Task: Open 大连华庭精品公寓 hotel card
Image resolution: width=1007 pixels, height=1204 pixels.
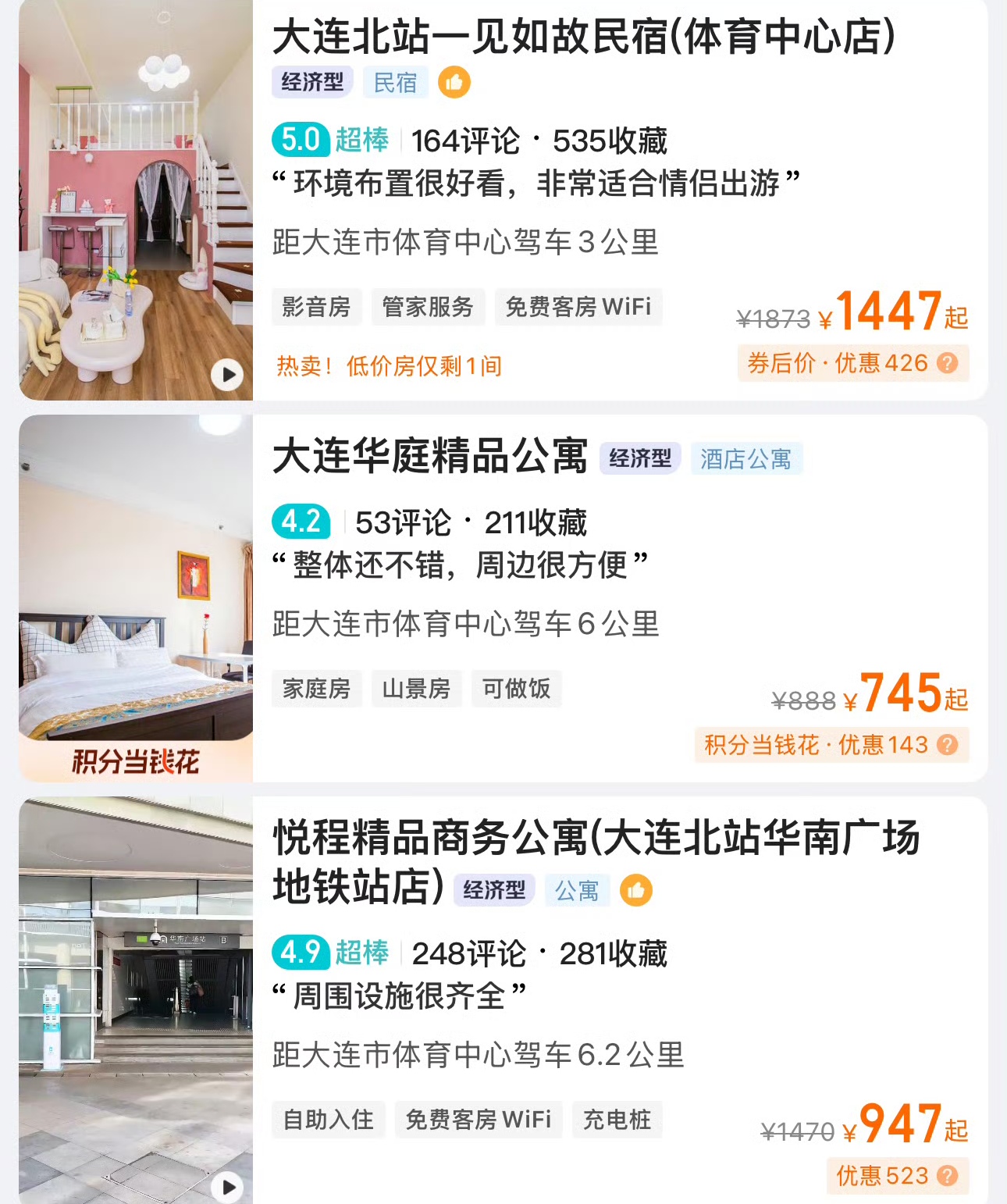Action: [x=430, y=457]
